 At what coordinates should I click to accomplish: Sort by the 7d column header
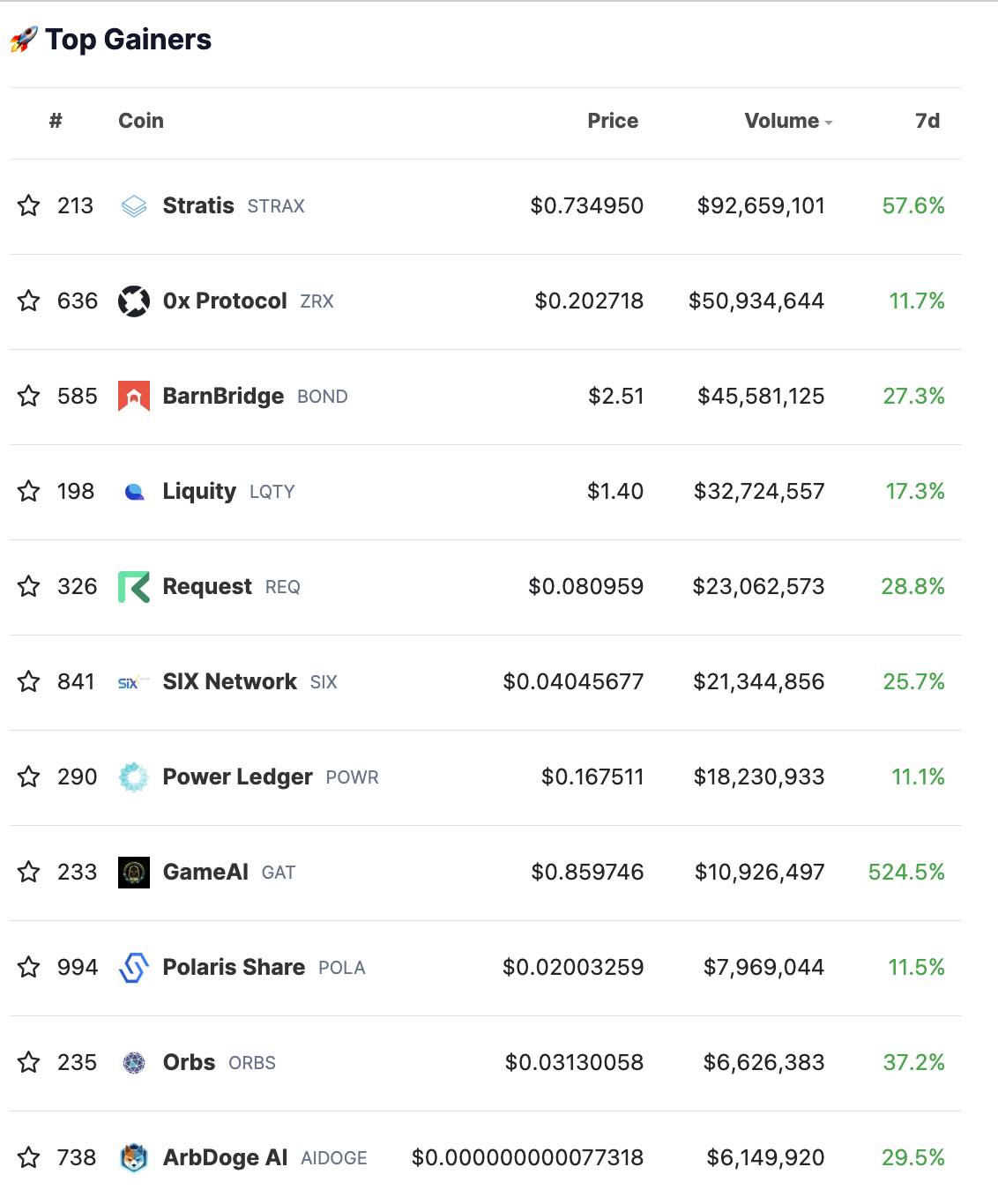point(927,121)
